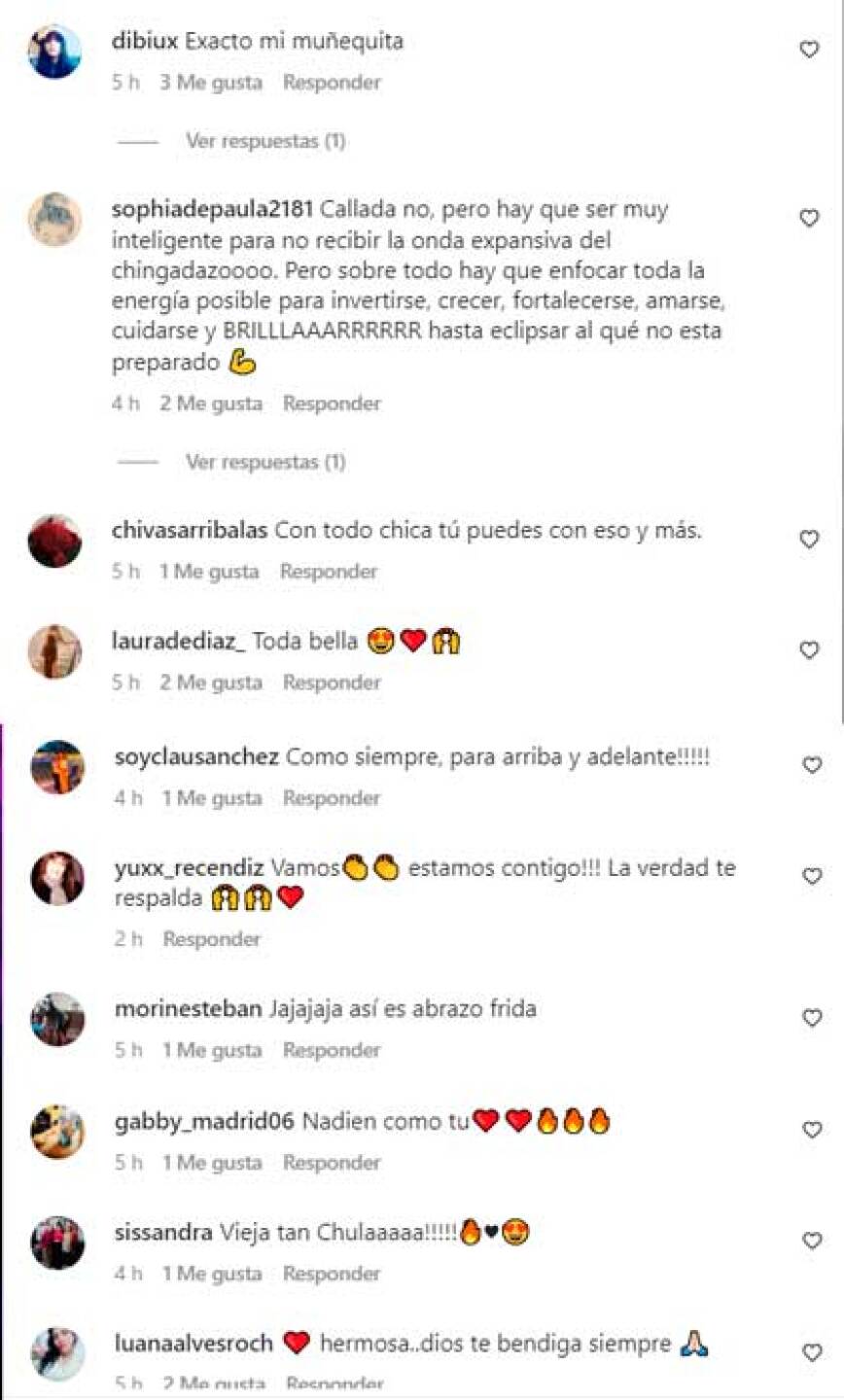The height and width of the screenshot is (1400, 844).
Task: Reply to sophiadepaula2181's comment
Action: tap(332, 403)
